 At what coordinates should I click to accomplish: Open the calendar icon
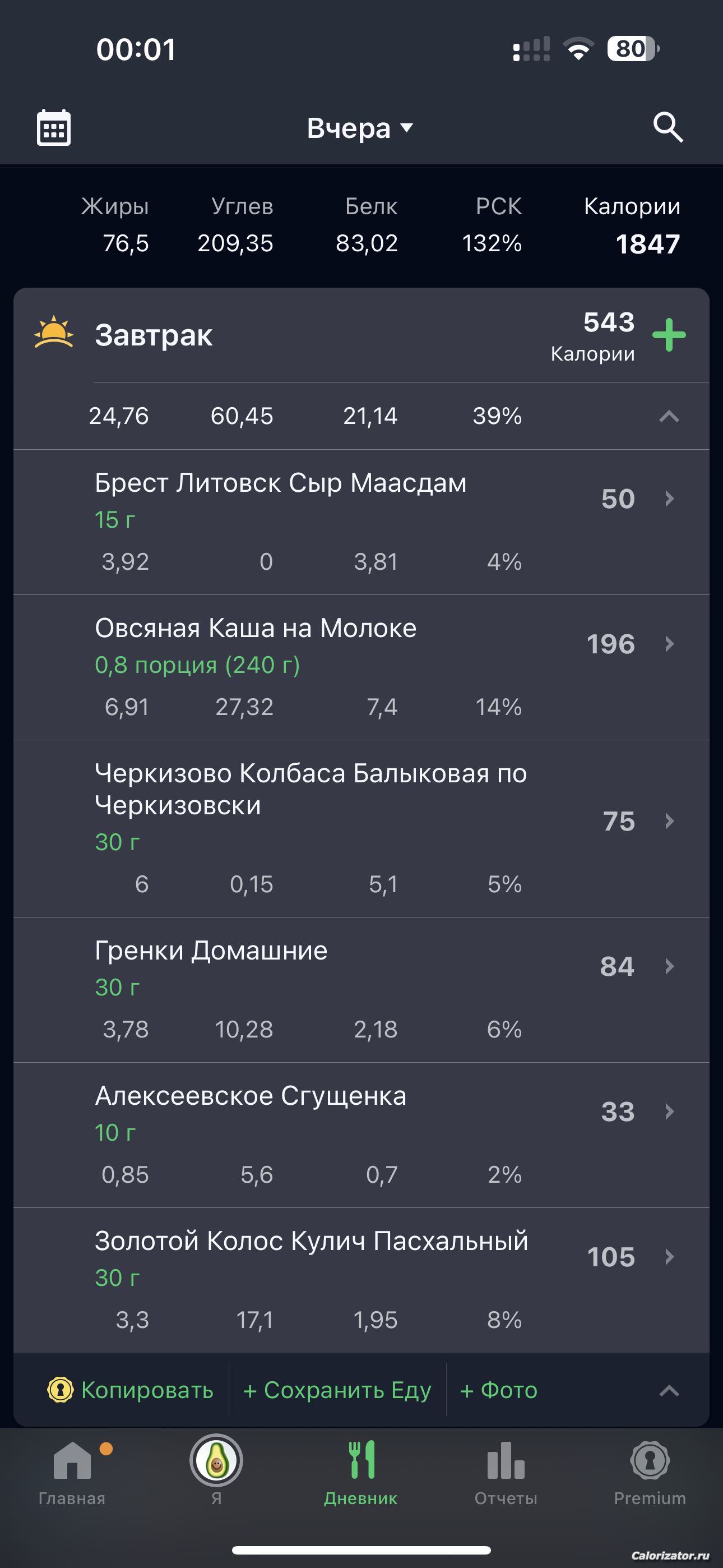[54, 127]
